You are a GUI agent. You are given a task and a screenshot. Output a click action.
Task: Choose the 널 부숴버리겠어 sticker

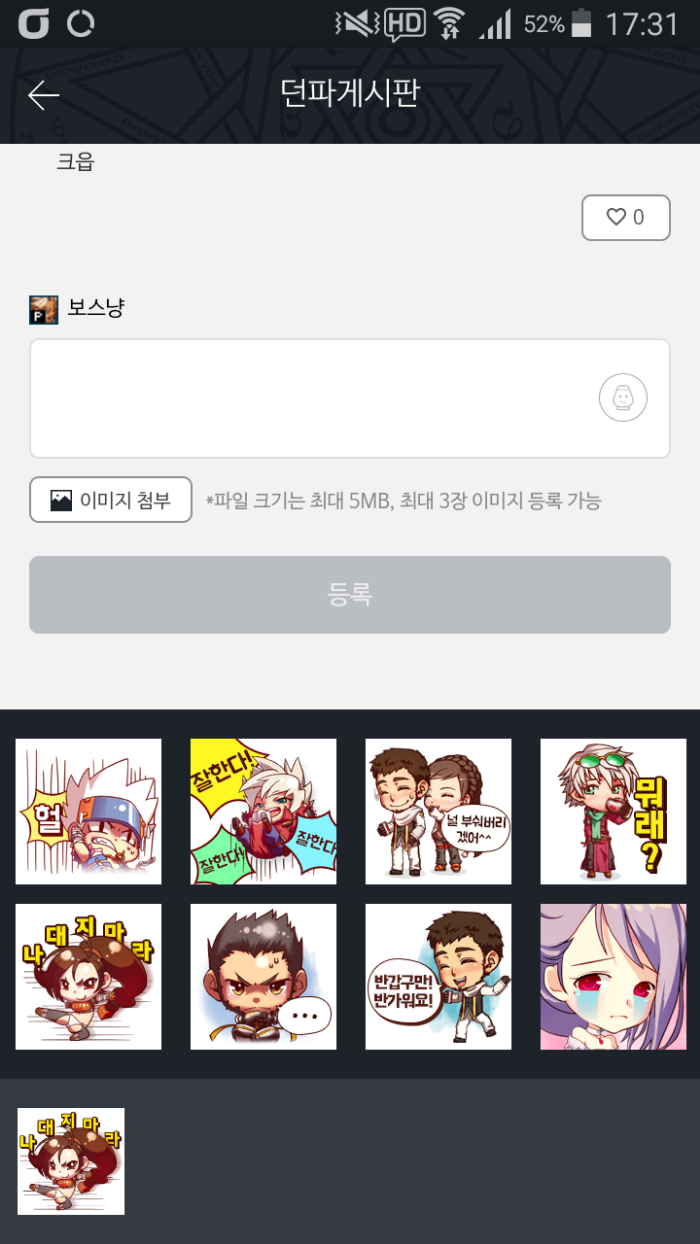438,811
